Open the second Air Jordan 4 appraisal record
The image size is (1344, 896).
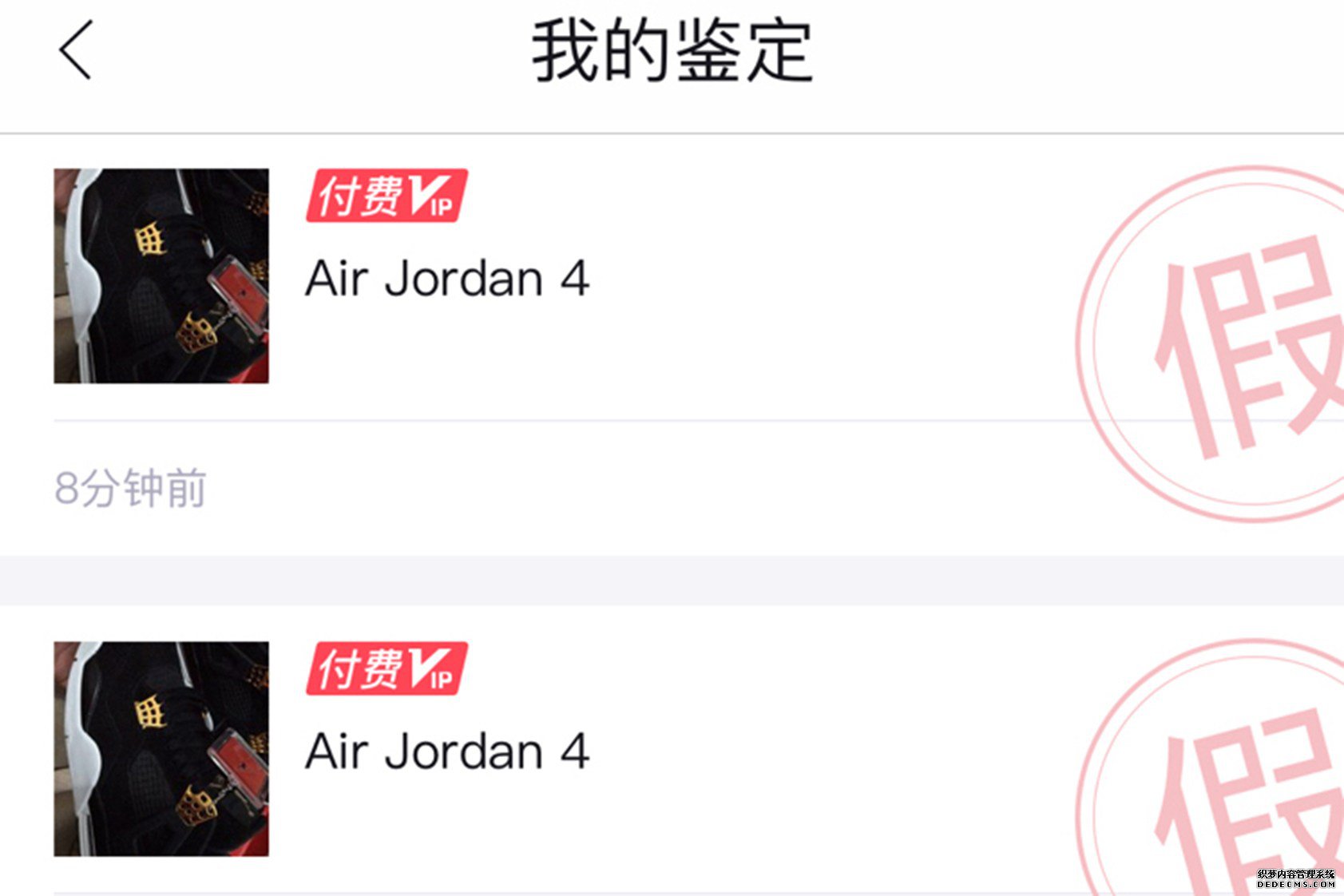point(447,751)
